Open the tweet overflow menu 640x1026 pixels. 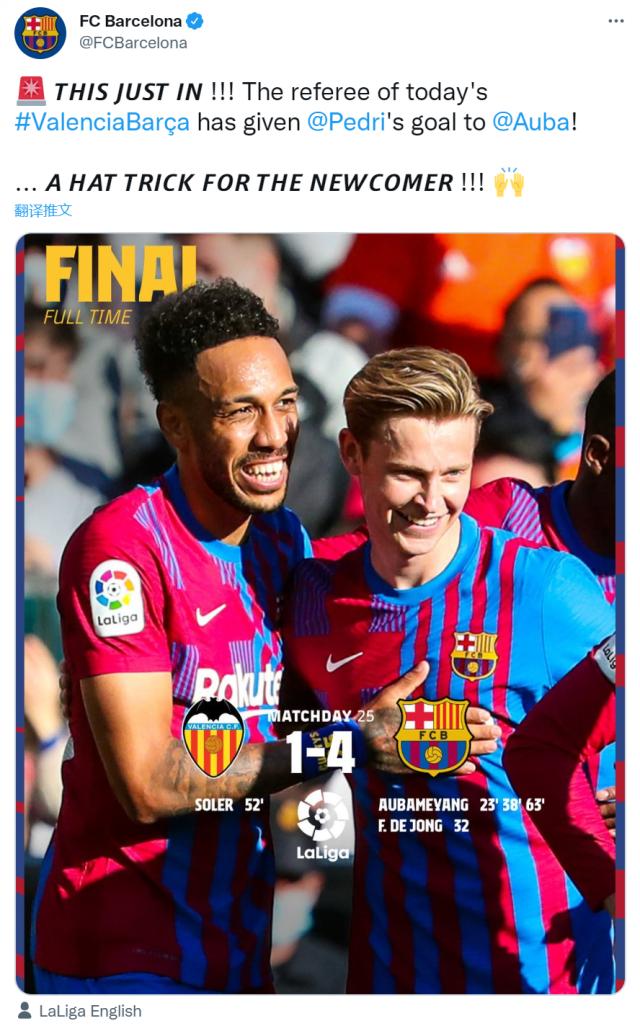(615, 21)
